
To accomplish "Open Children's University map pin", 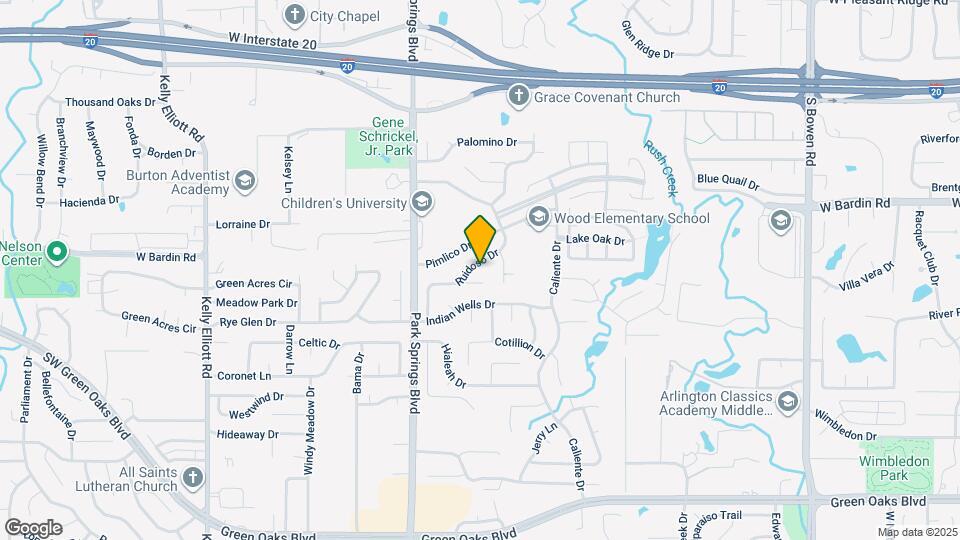I will pyautogui.click(x=421, y=203).
